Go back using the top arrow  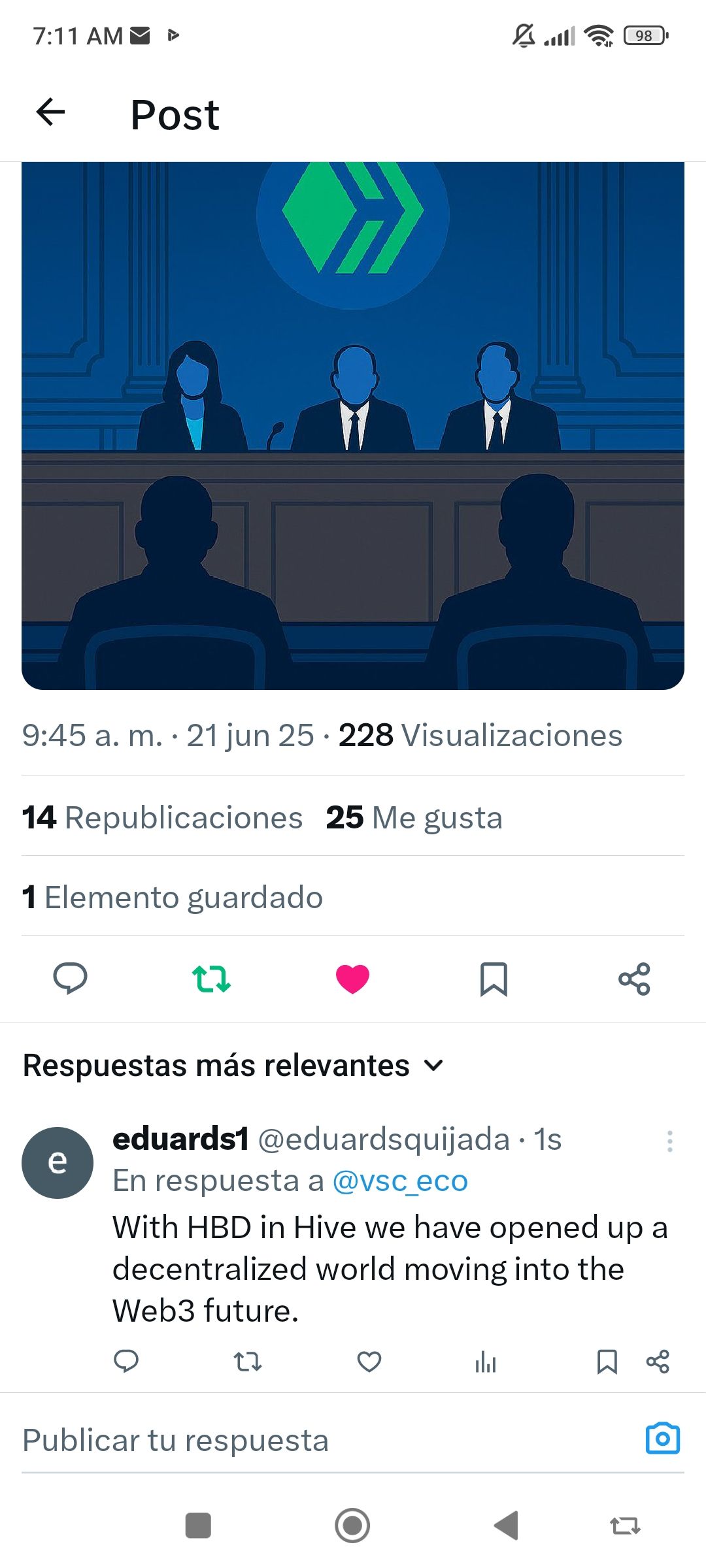click(x=50, y=112)
